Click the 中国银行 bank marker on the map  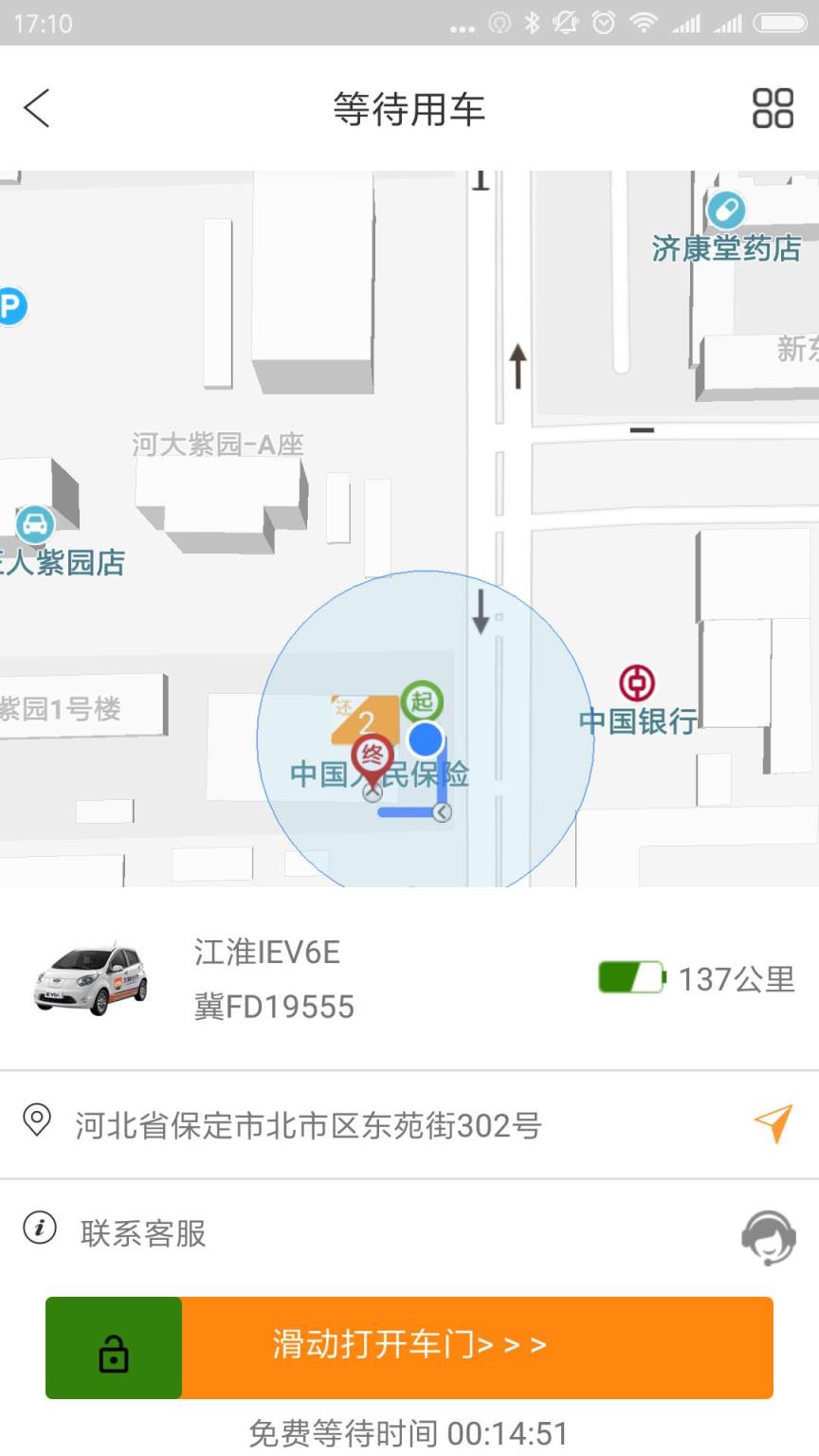(x=638, y=682)
